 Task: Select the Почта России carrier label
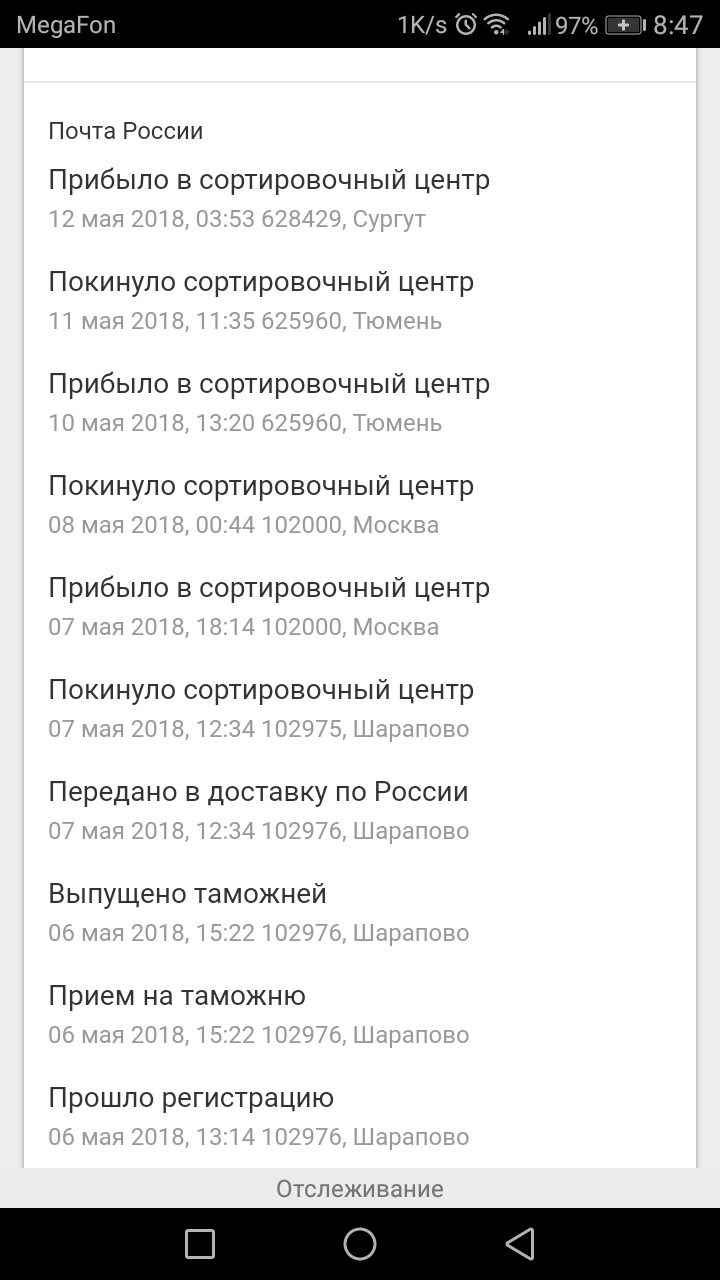pos(126,130)
